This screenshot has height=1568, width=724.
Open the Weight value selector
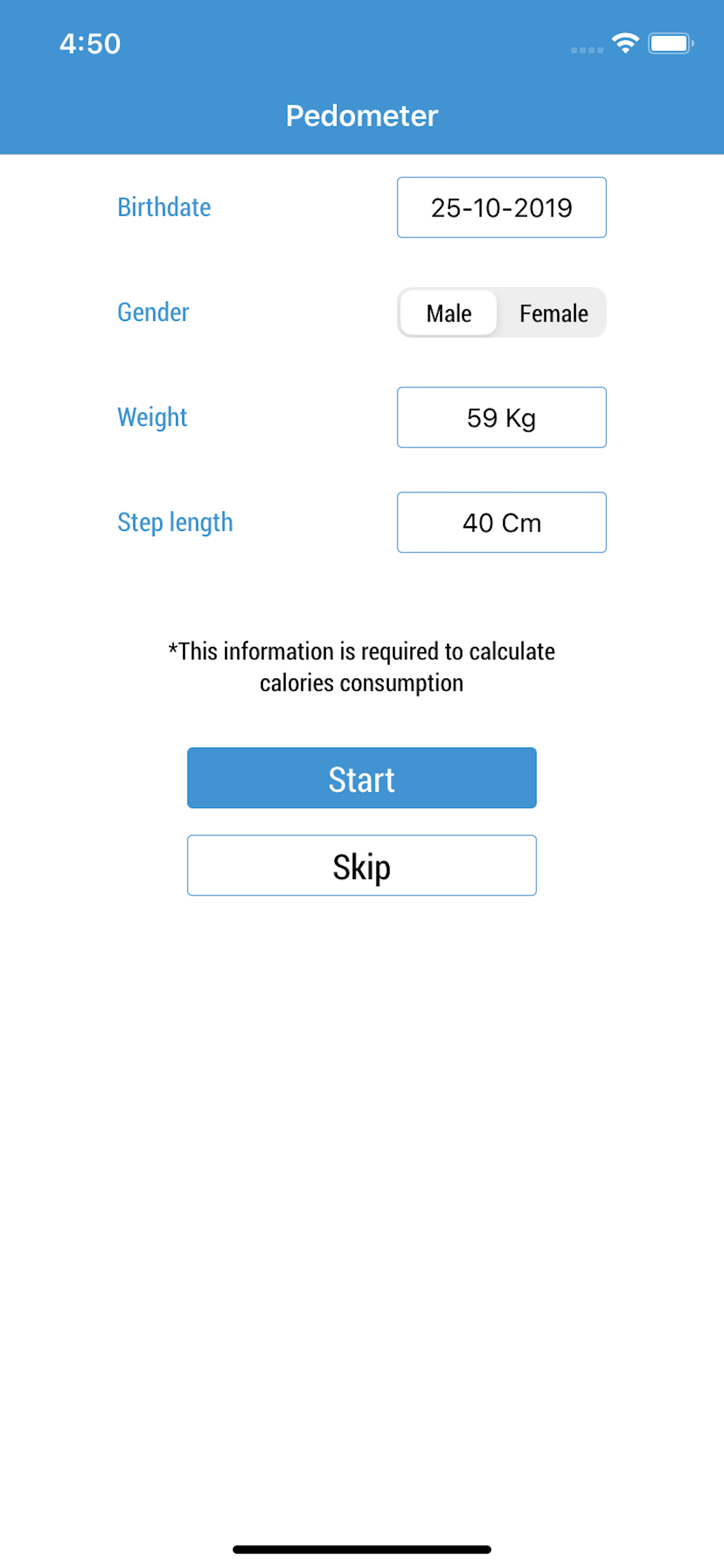(501, 417)
